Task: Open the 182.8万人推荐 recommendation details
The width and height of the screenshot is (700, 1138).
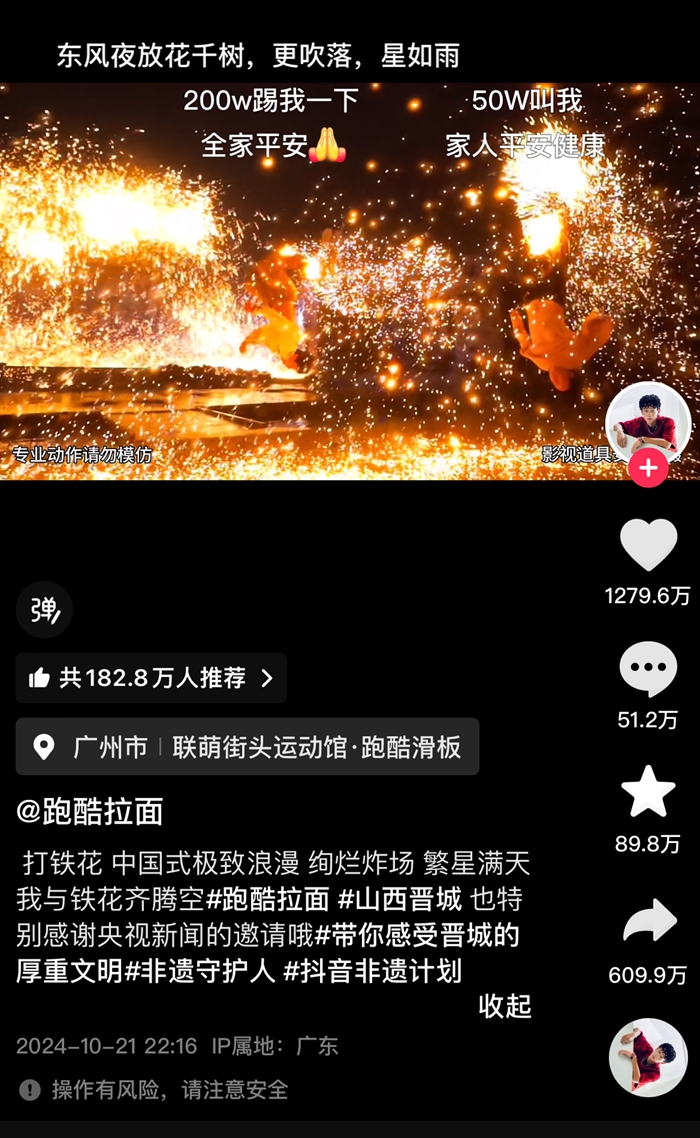Action: point(151,678)
